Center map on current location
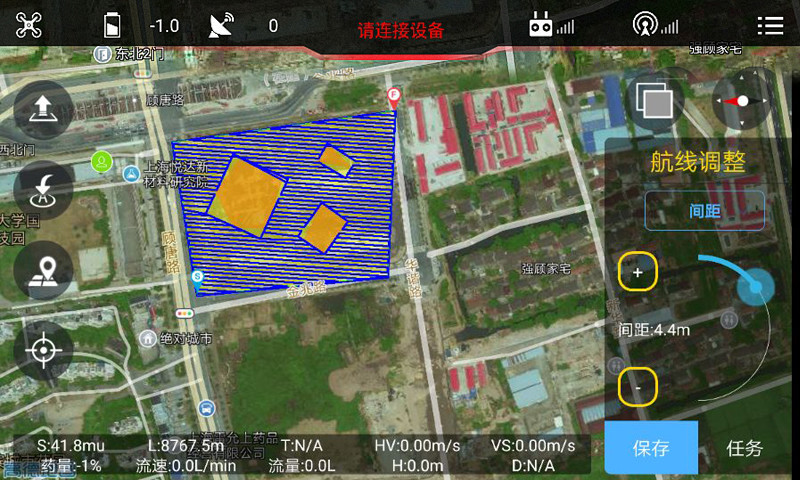This screenshot has height=480, width=800. tap(43, 350)
